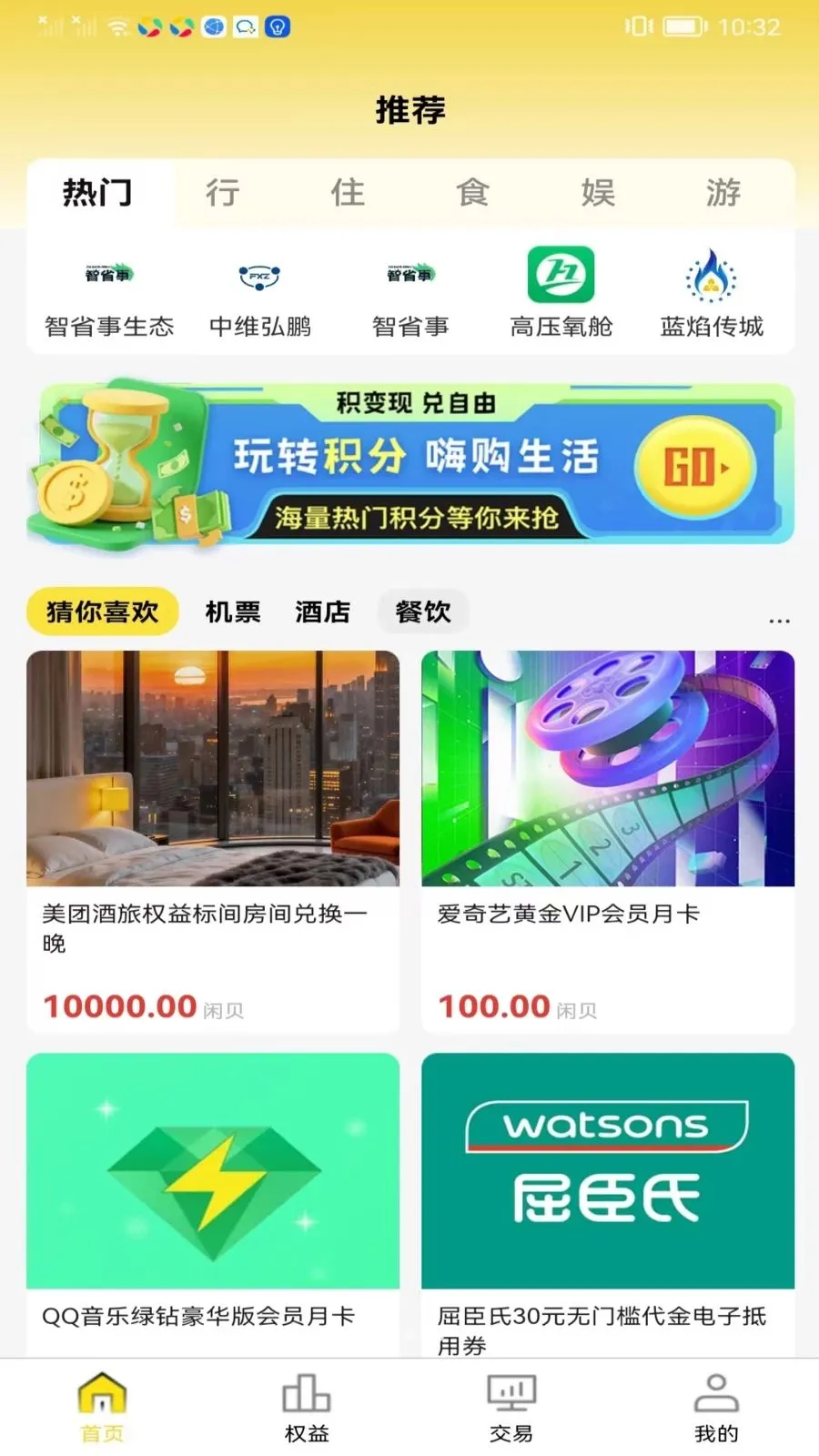Switch to the 行 category tab

pos(223,193)
